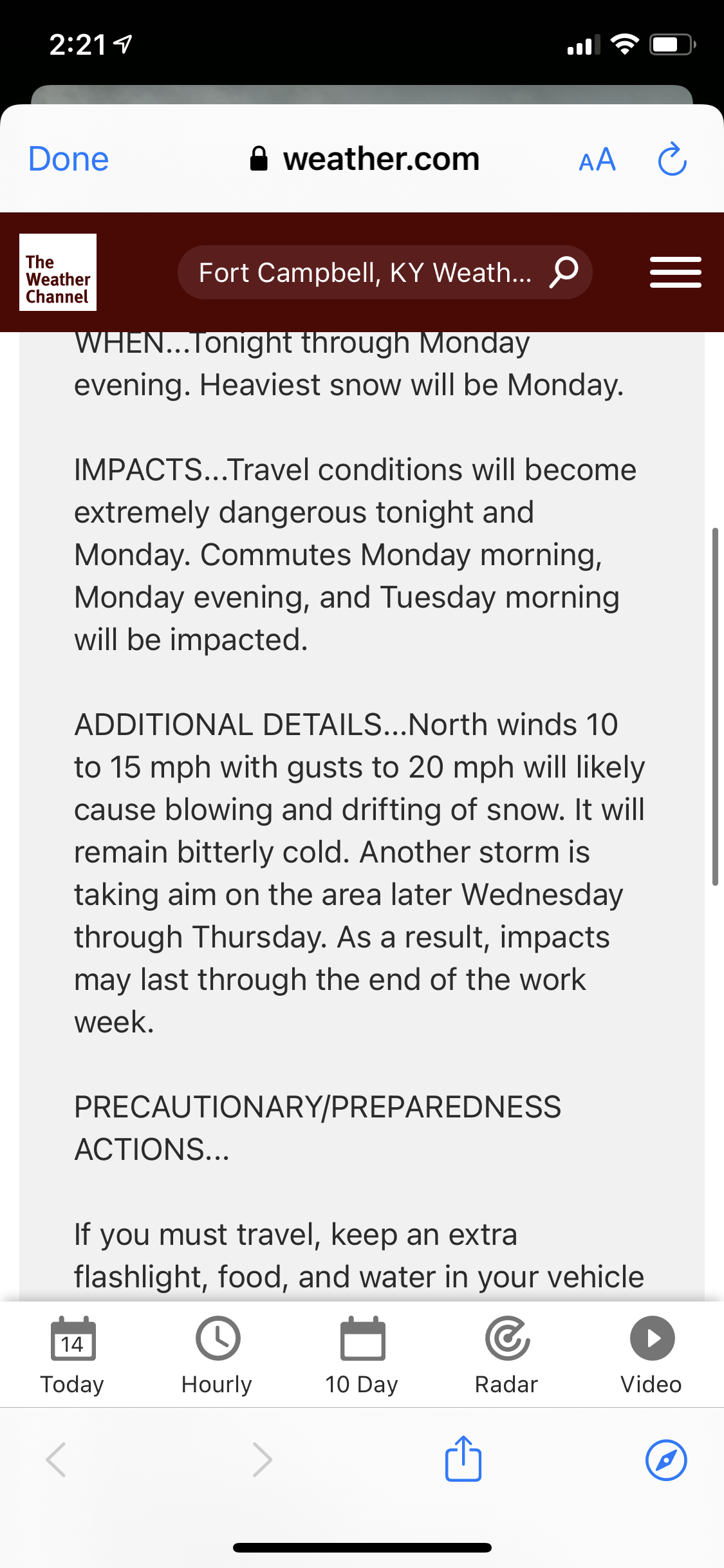Reload the weather.com page
Image resolution: width=724 pixels, height=1568 pixels.
672,159
